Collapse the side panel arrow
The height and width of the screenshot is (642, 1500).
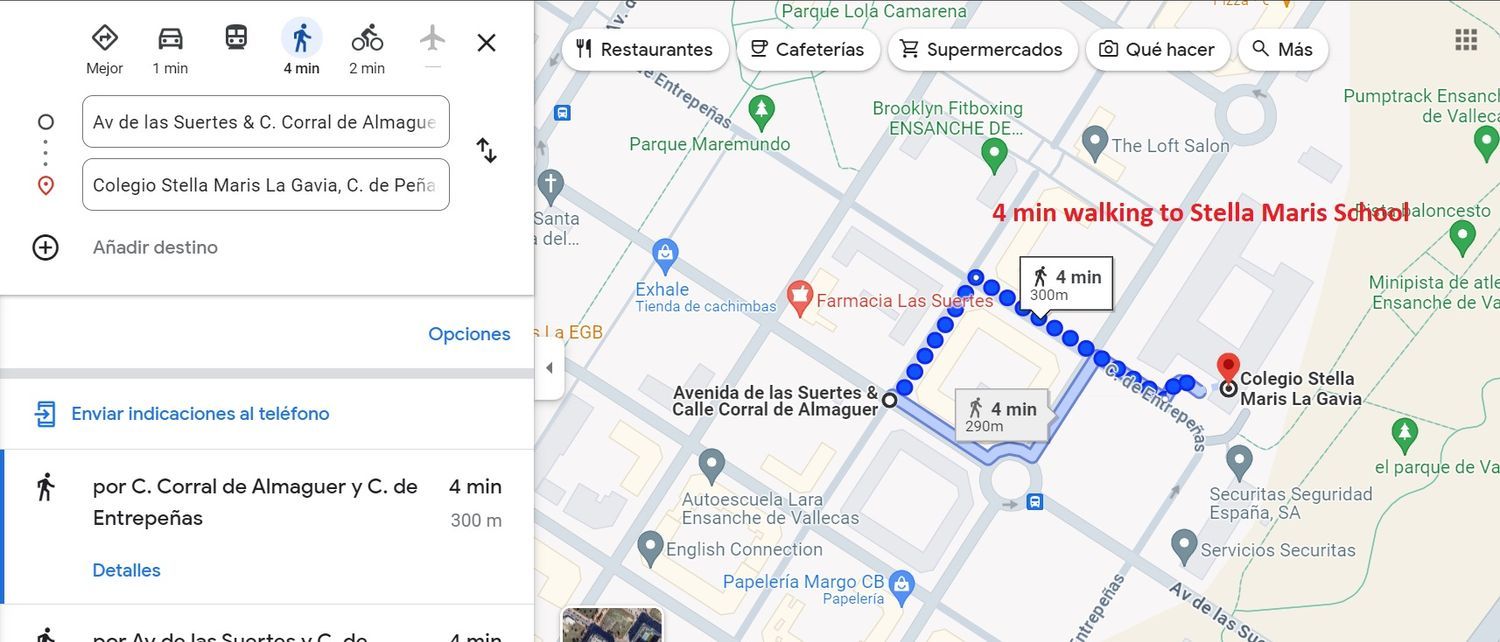[549, 368]
